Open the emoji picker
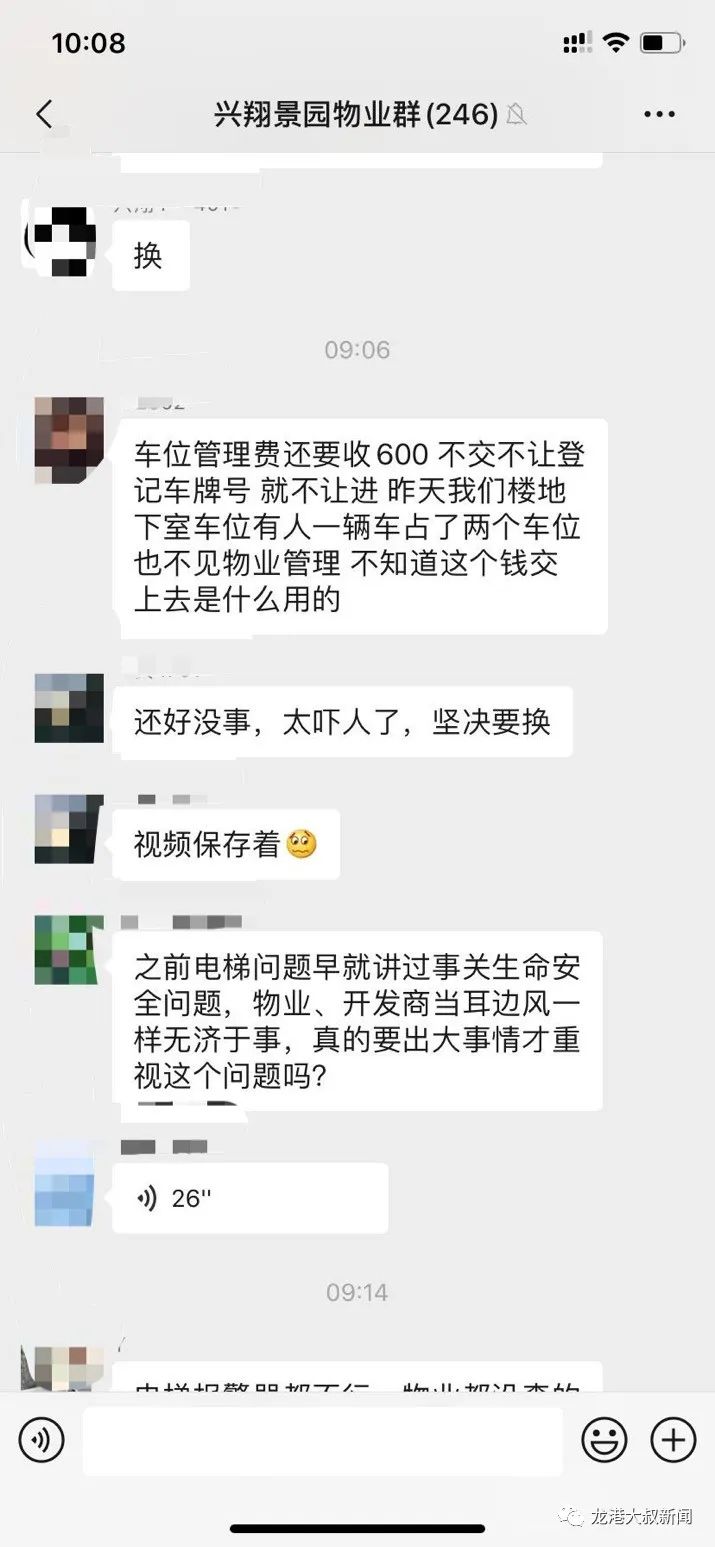 click(604, 1440)
